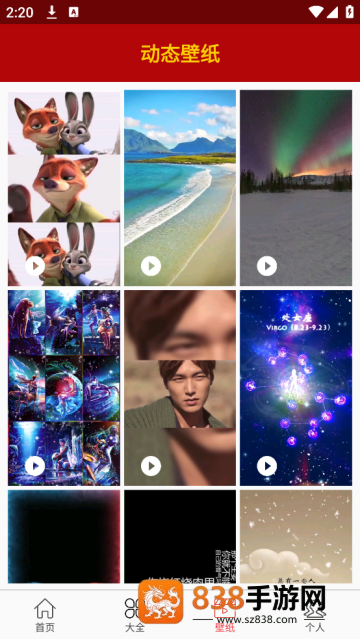The width and height of the screenshot is (360, 639).
Task: Open the zodiac collage wallpaper
Action: pos(64,388)
